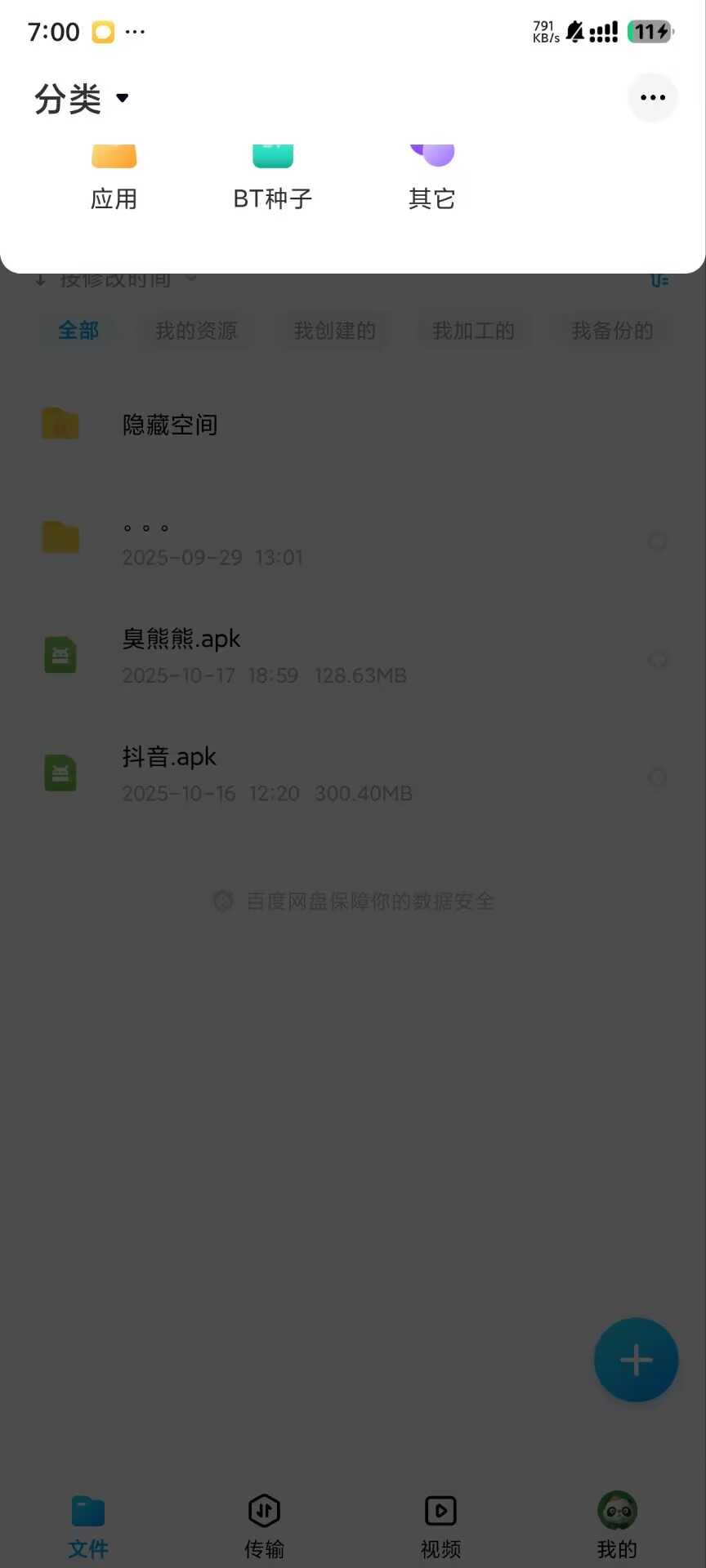Open the three-dot overflow menu
This screenshot has width=706, height=1568.
(652, 98)
